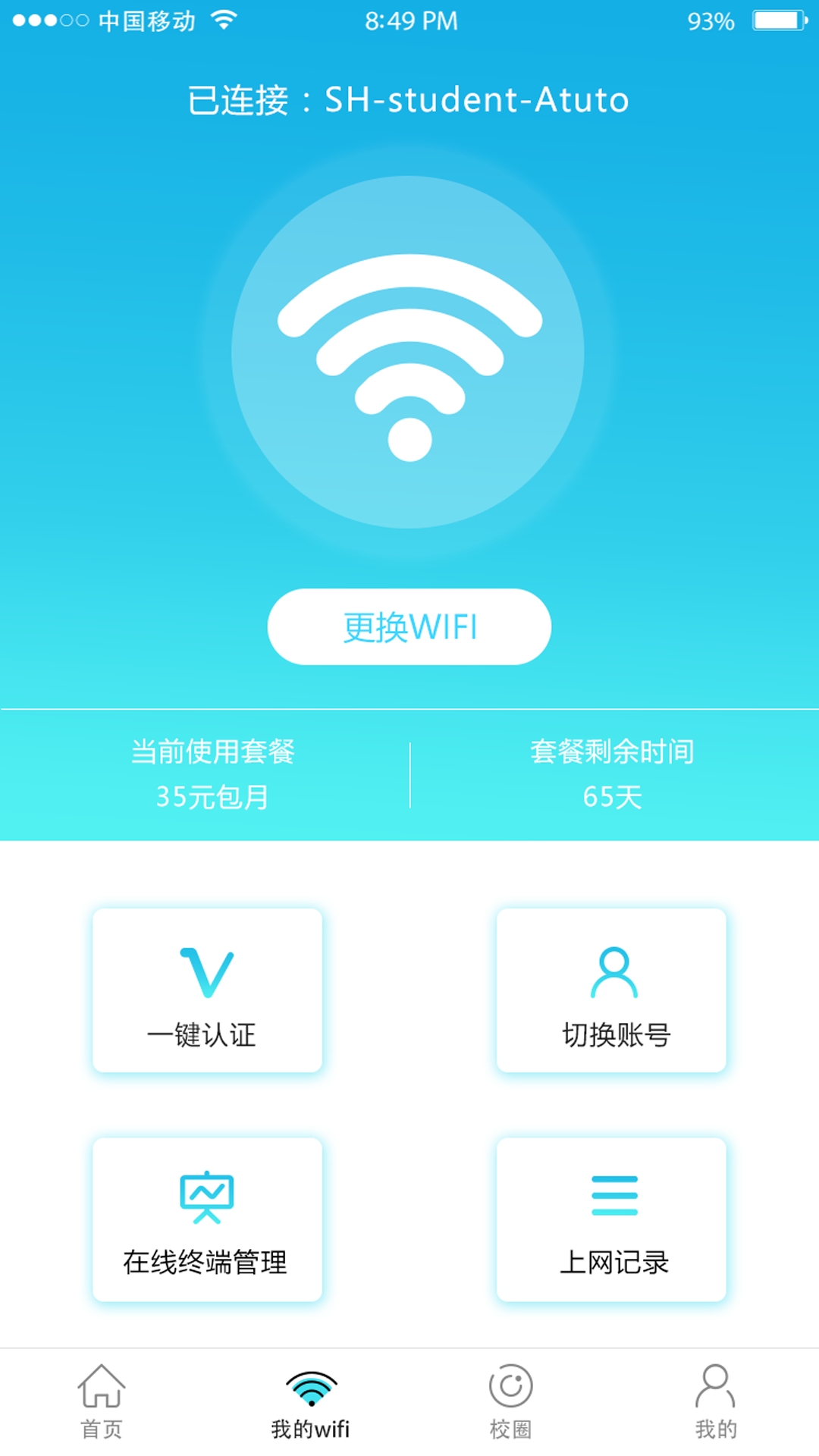Switch to the 首页 tab
The height and width of the screenshot is (1456, 819).
[102, 1402]
